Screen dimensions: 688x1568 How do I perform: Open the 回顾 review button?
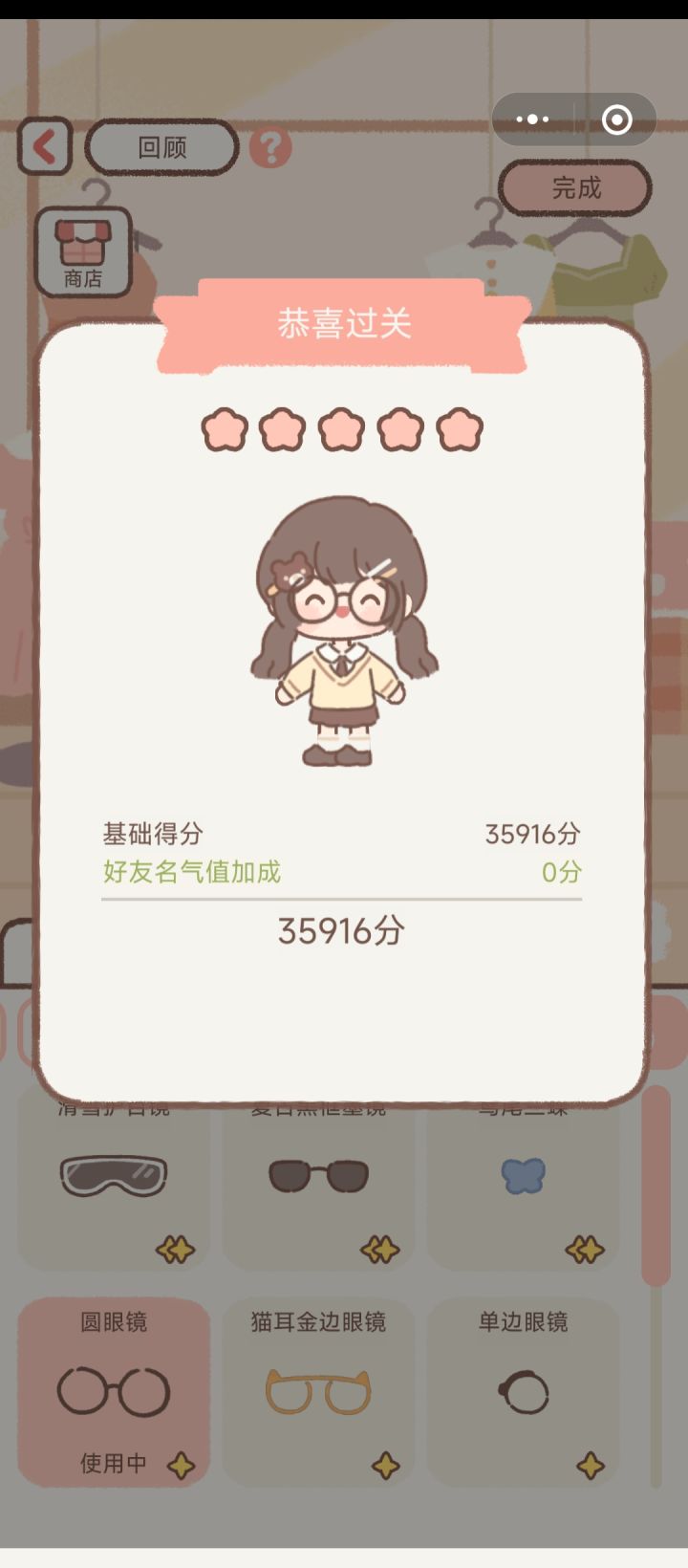click(161, 146)
